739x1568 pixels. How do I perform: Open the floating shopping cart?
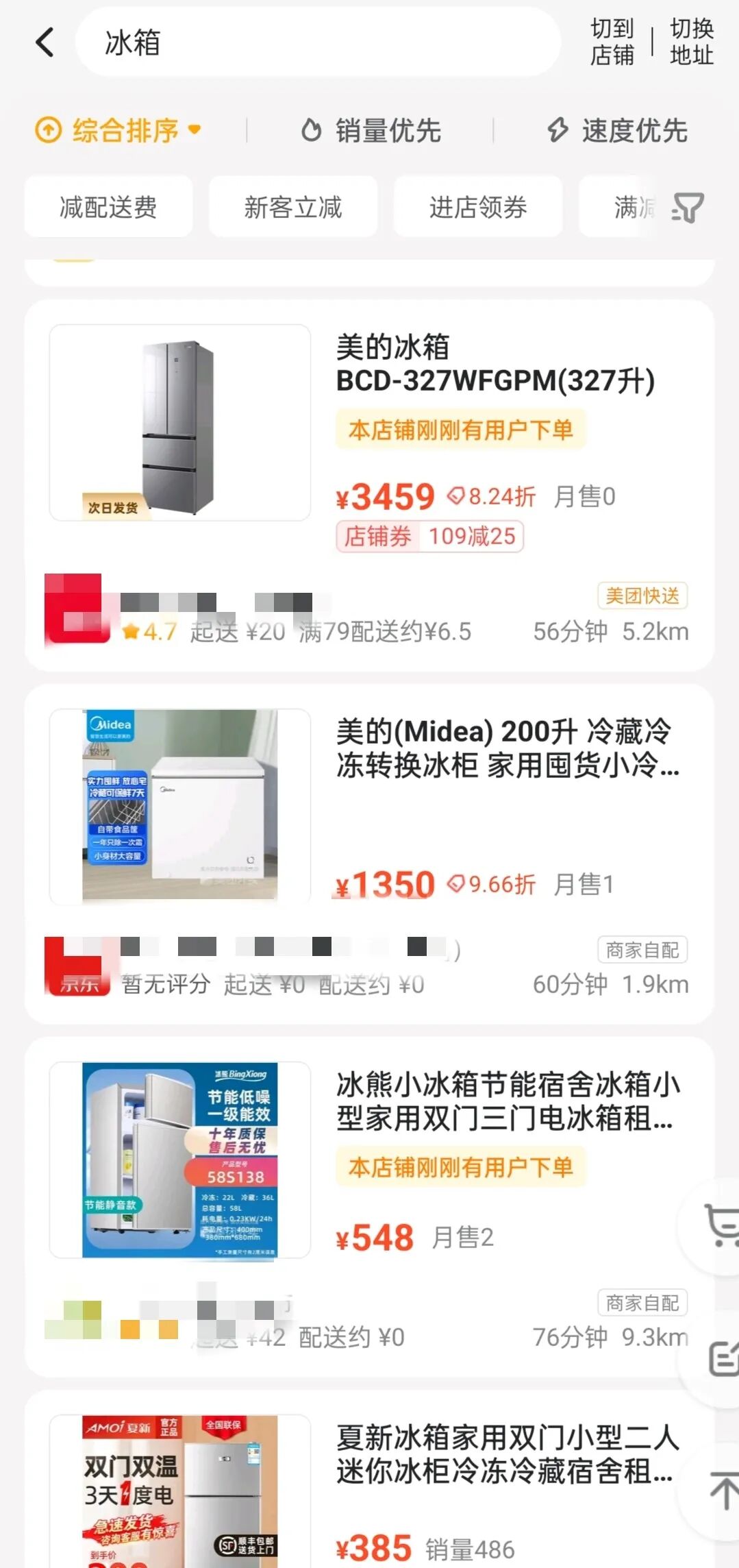point(719,1225)
